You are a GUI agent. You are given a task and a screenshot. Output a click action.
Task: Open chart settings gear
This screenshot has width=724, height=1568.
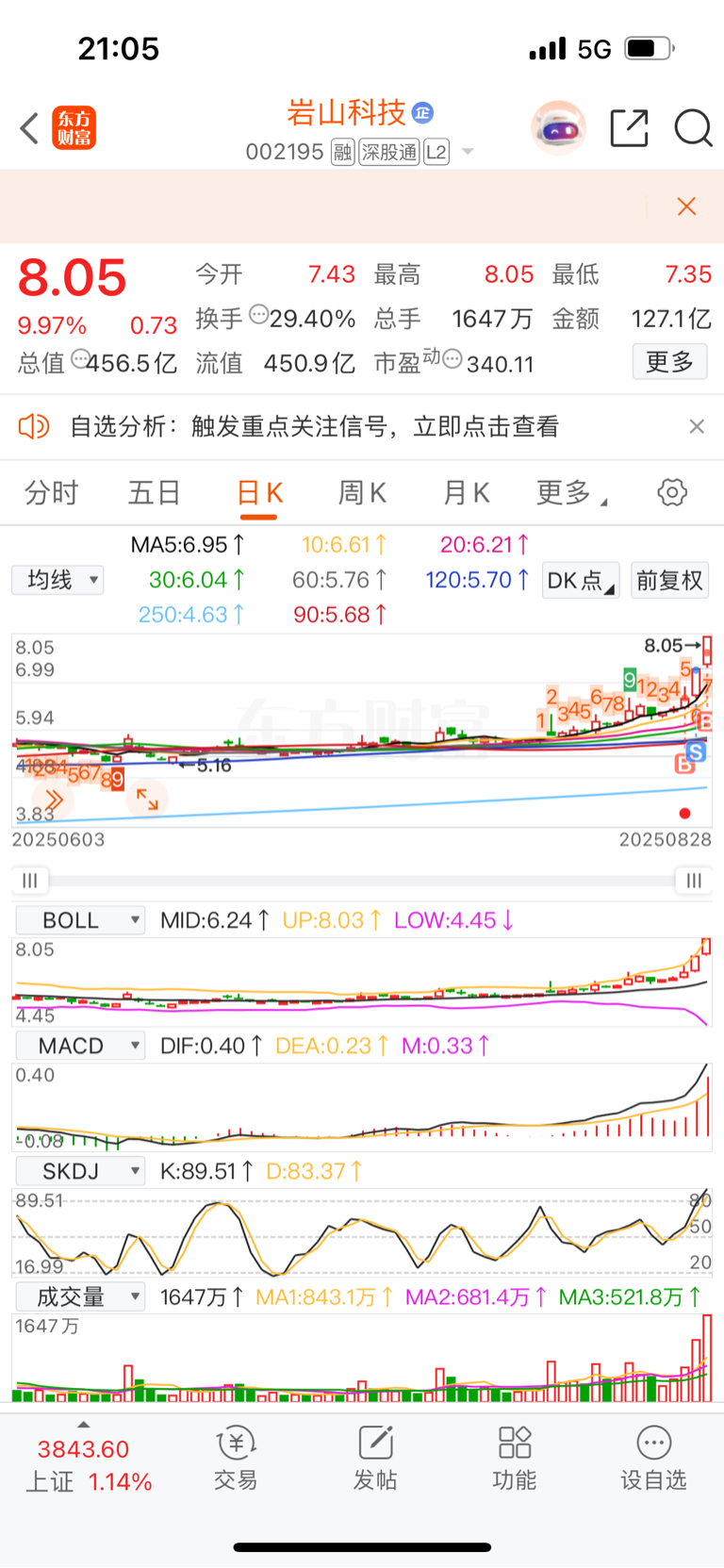pyautogui.click(x=672, y=492)
